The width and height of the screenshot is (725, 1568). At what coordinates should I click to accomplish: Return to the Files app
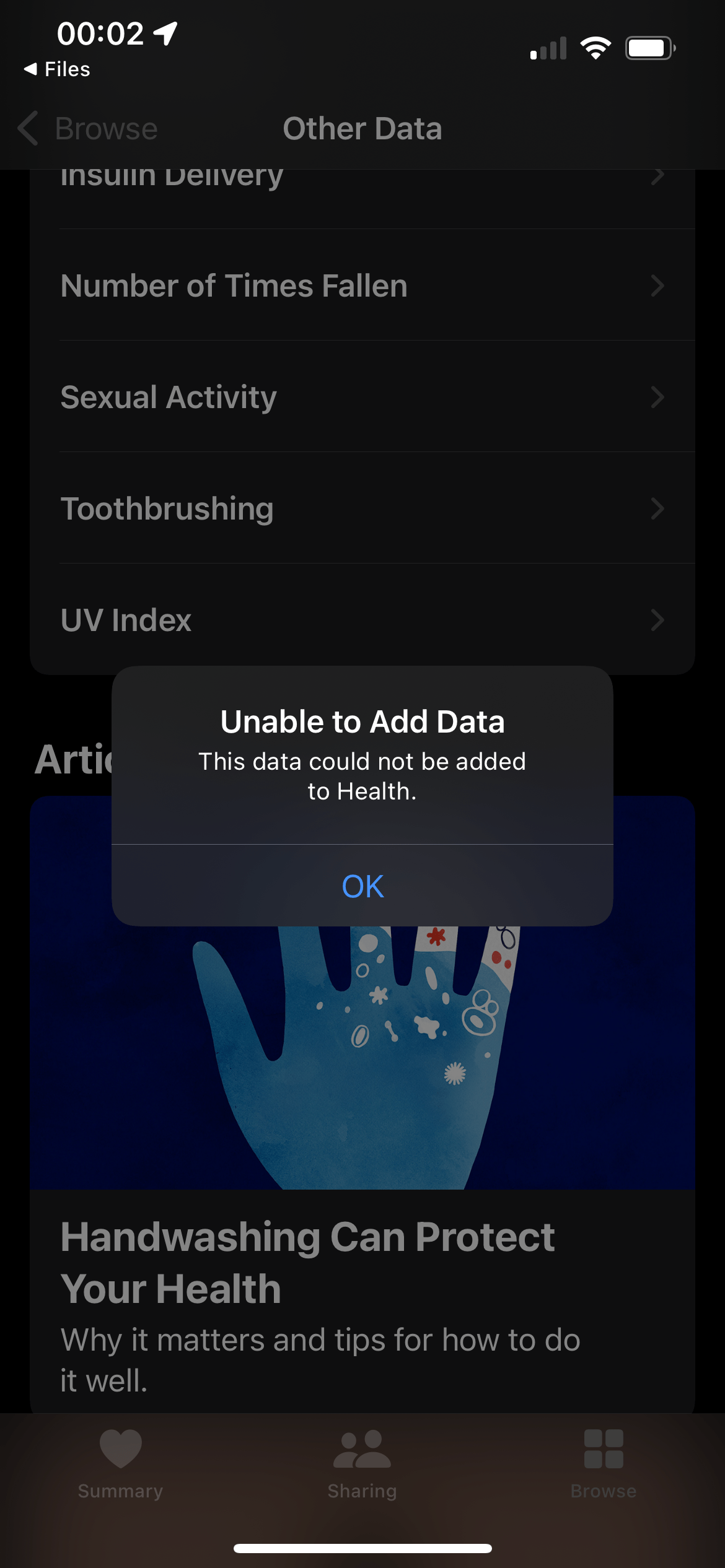click(57, 69)
